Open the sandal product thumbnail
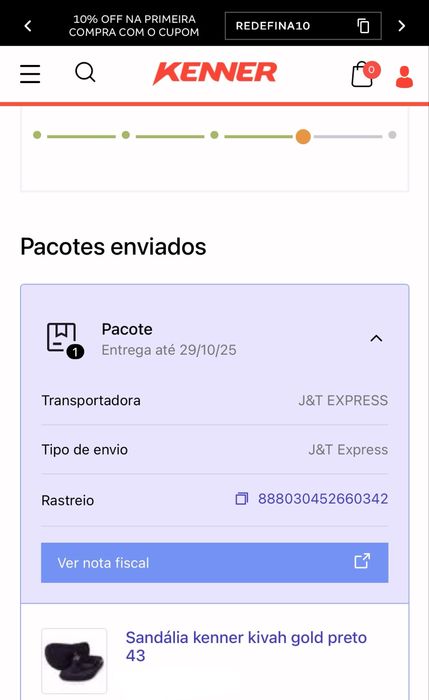The height and width of the screenshot is (700, 429). tap(74, 661)
